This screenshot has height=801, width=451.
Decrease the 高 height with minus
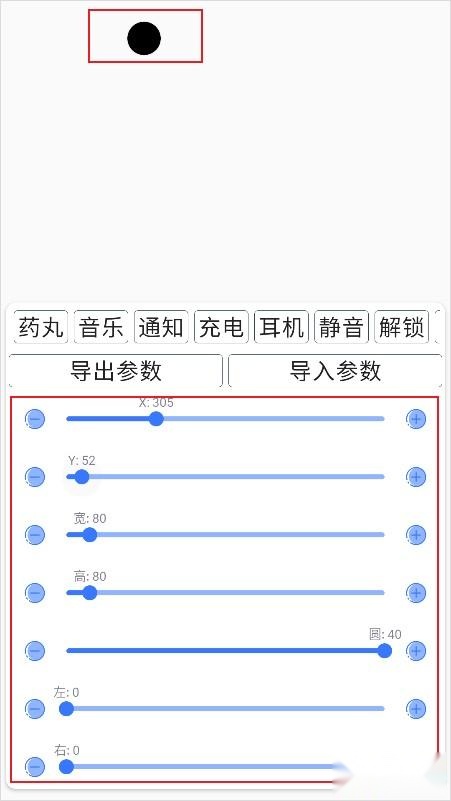click(35, 593)
